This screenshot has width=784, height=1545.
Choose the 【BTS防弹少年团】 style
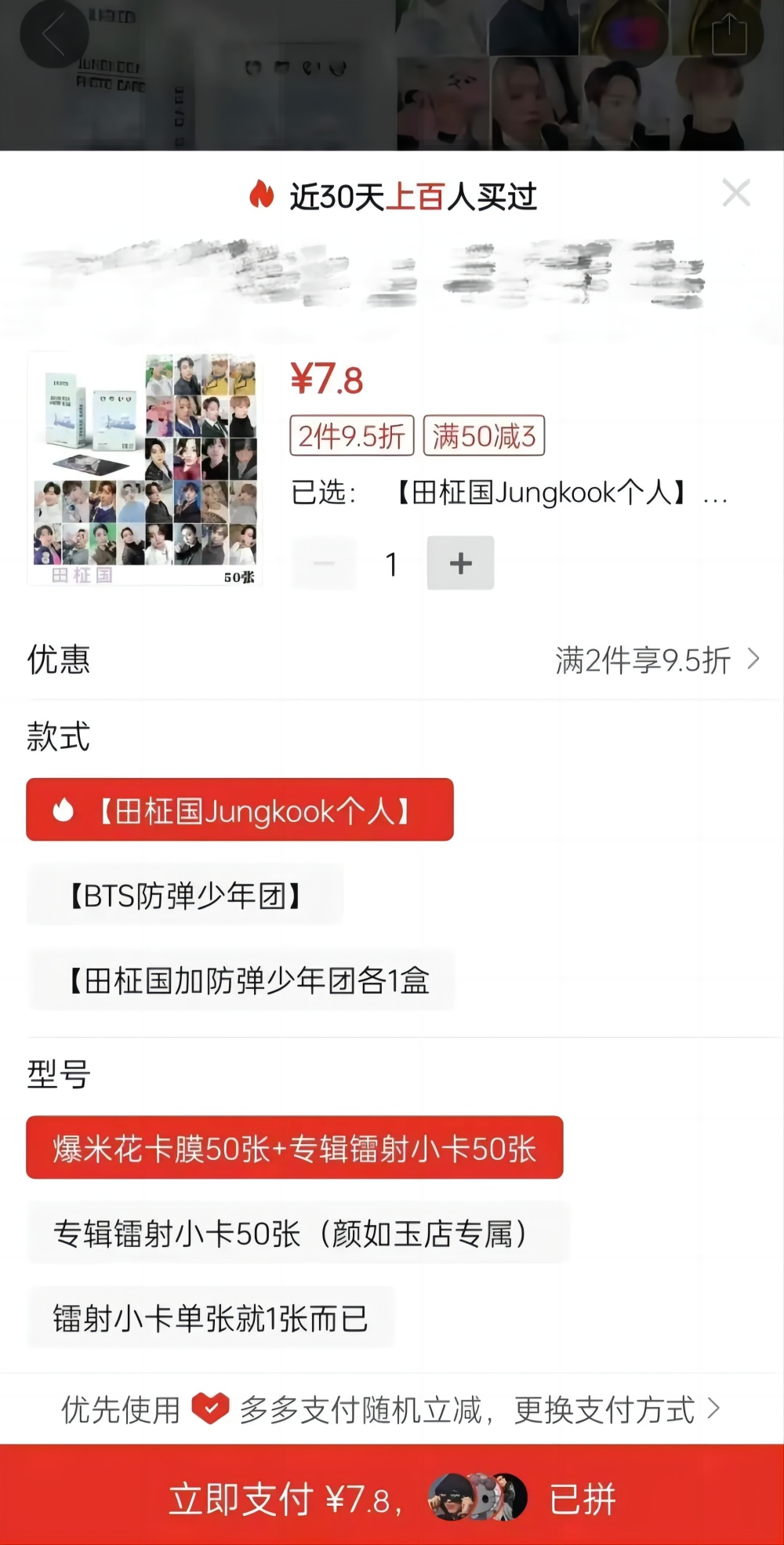click(185, 896)
